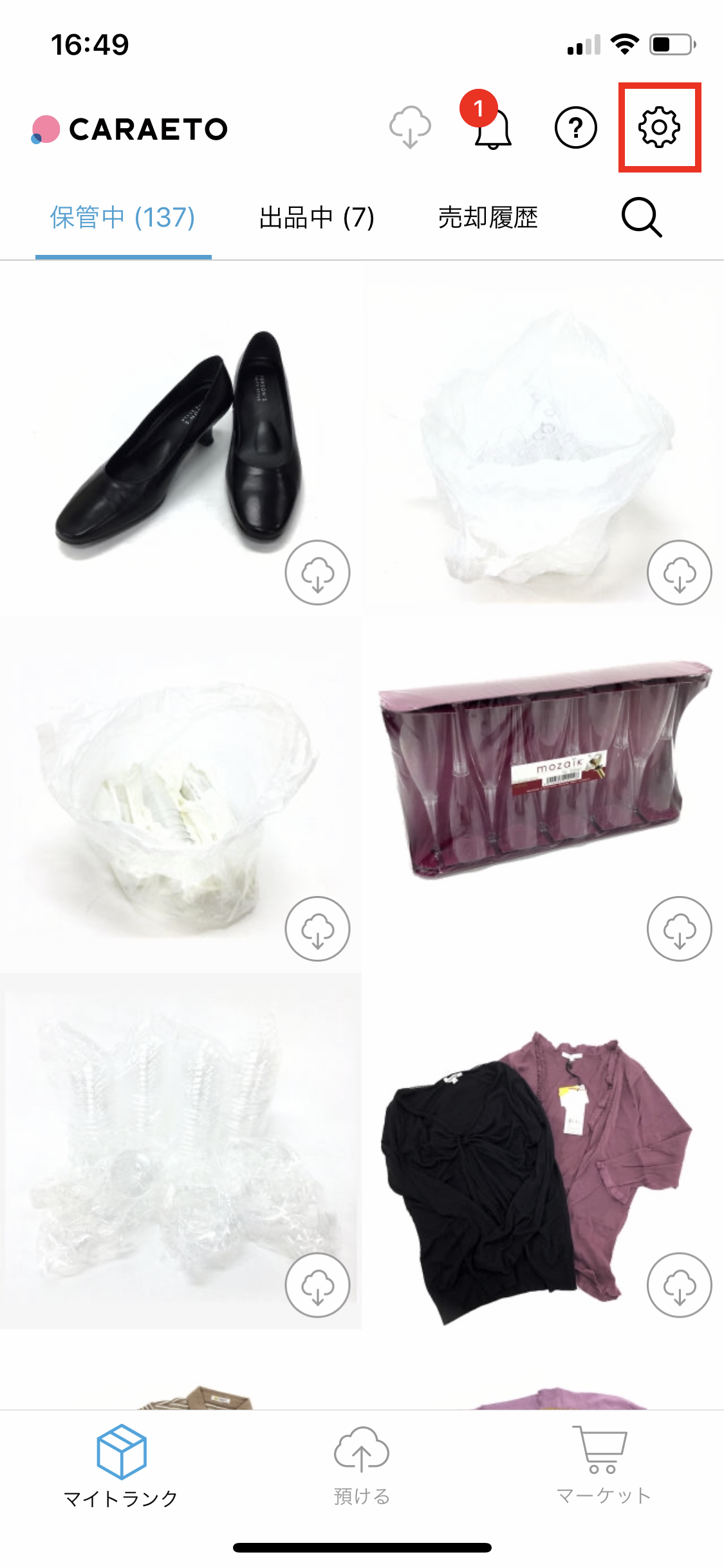Tap retrieve icon on mozaik glasses item
This screenshot has height=1568, width=724.
pyautogui.click(x=679, y=929)
